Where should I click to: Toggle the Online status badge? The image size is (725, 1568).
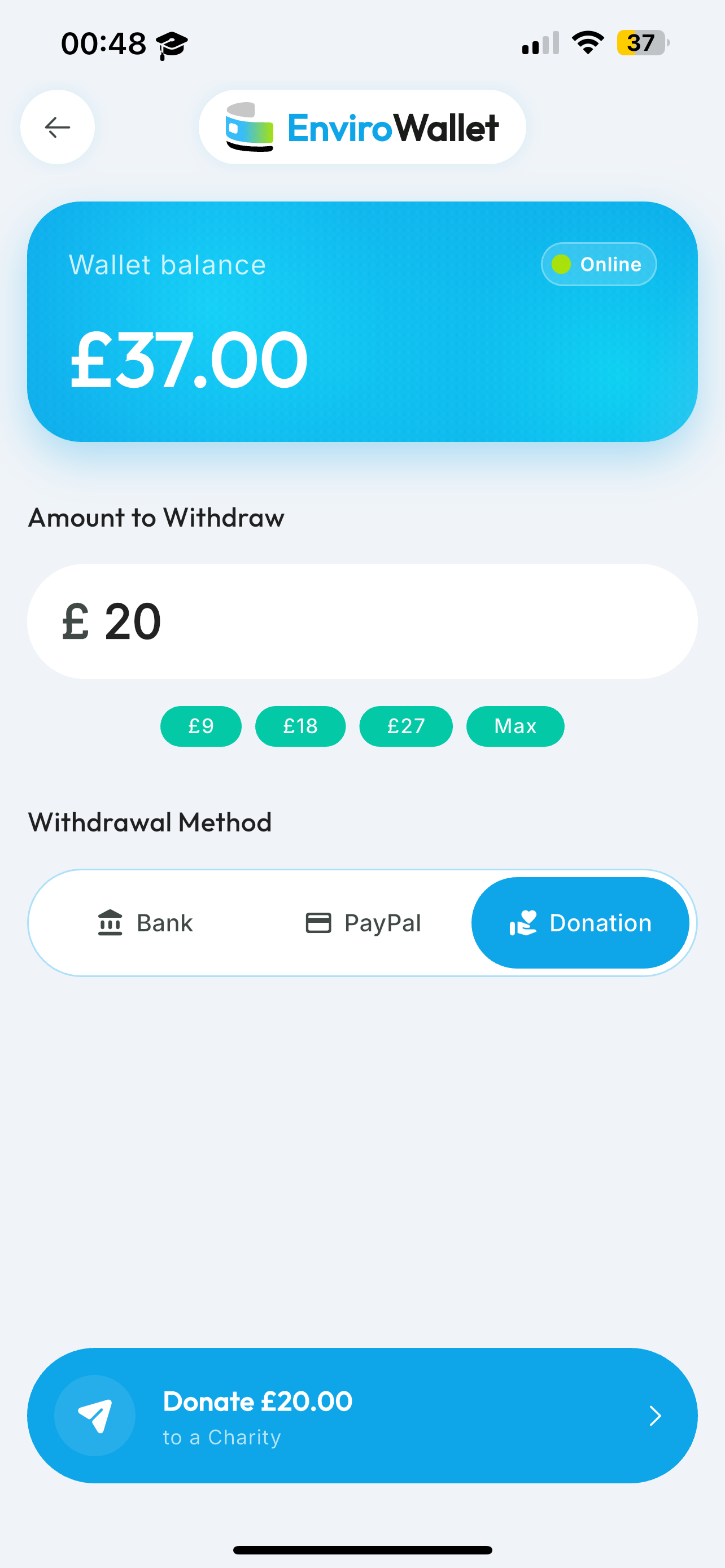tap(599, 264)
